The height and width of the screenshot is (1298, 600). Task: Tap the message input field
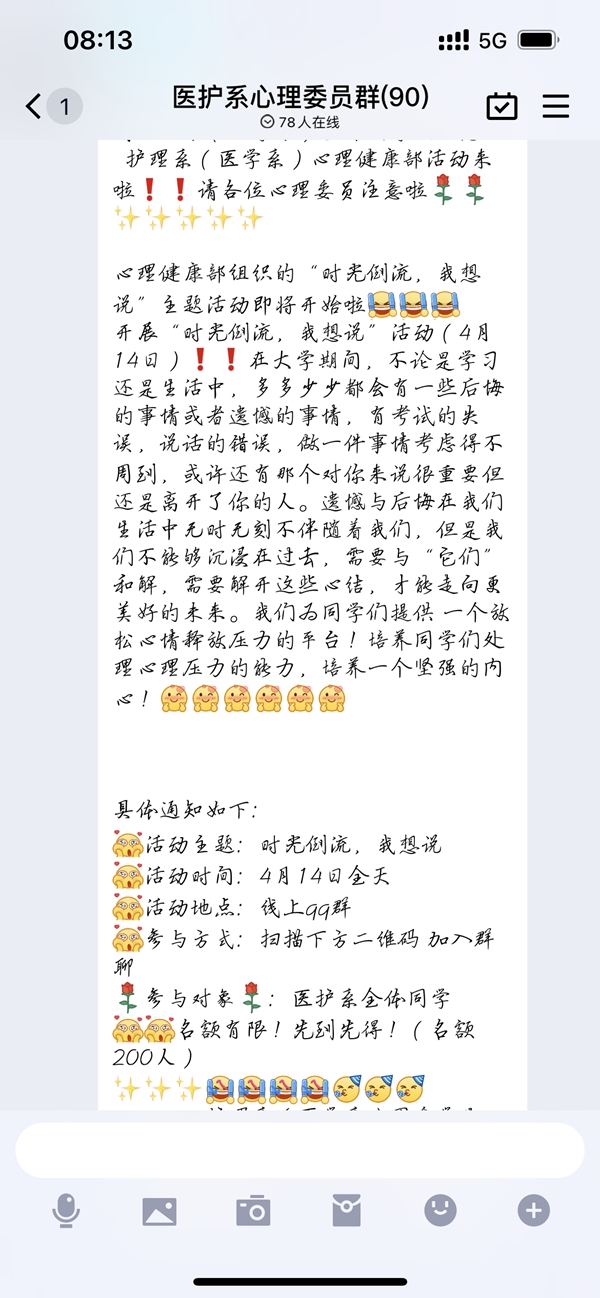tap(300, 1150)
